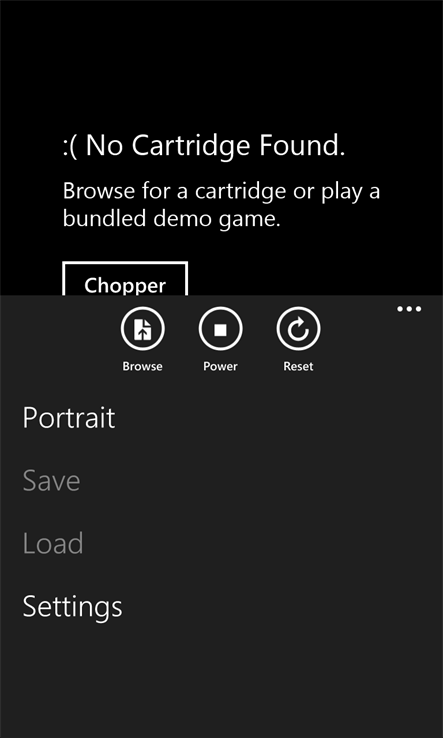Collapse the app bar via the ellipsis

[x=409, y=309]
